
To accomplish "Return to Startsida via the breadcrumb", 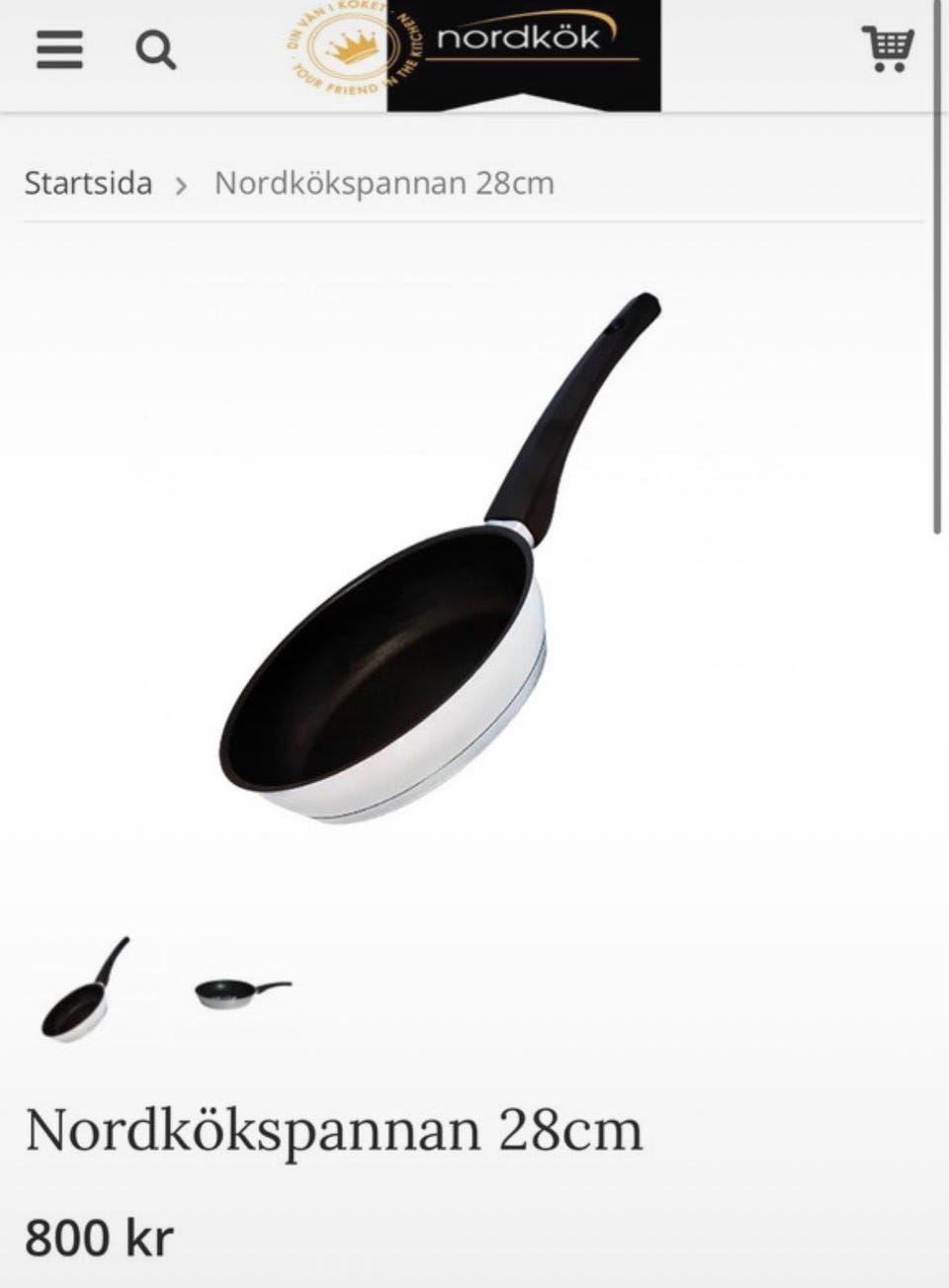I will click(x=89, y=183).
